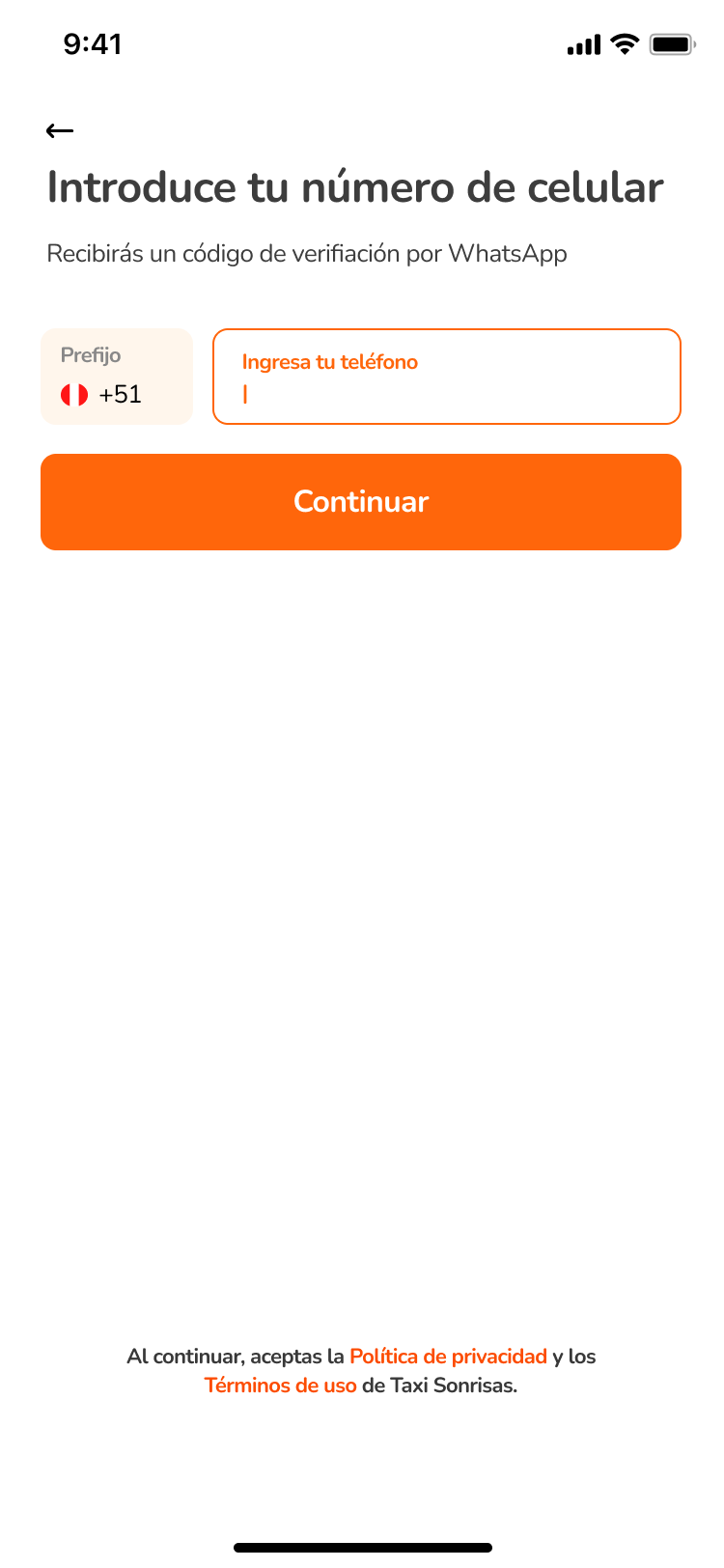Select the +51 prefix value

120,394
